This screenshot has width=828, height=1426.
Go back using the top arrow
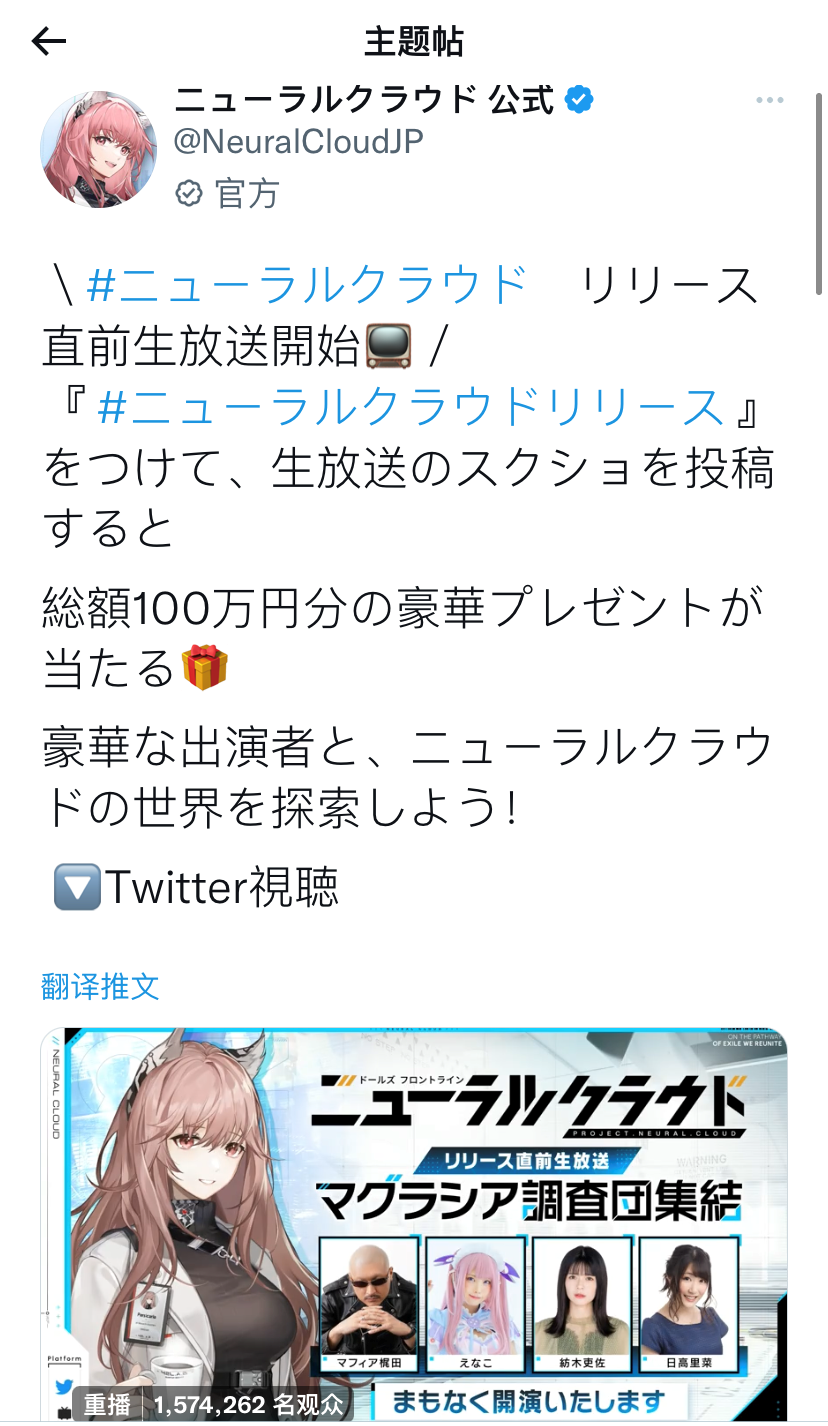(48, 41)
